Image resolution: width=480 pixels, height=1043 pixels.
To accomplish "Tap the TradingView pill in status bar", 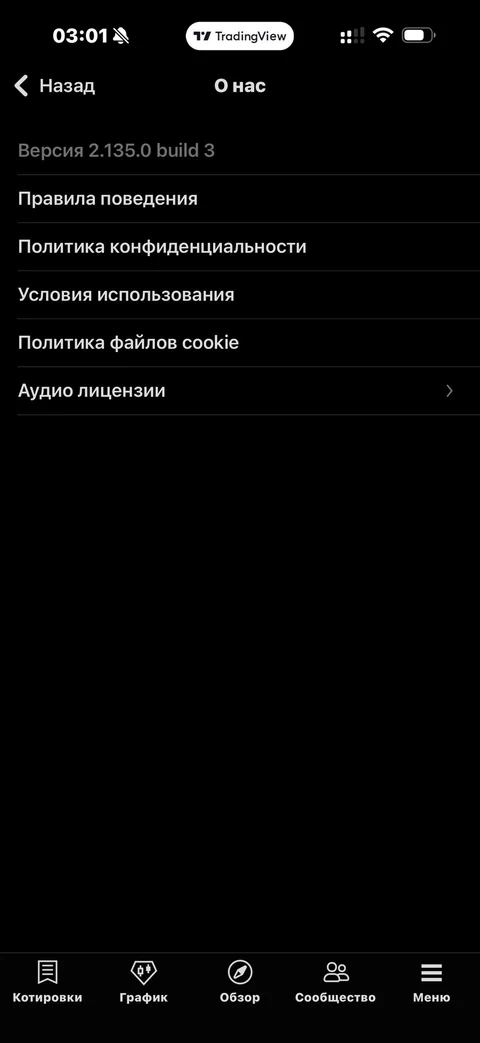I will pyautogui.click(x=240, y=36).
